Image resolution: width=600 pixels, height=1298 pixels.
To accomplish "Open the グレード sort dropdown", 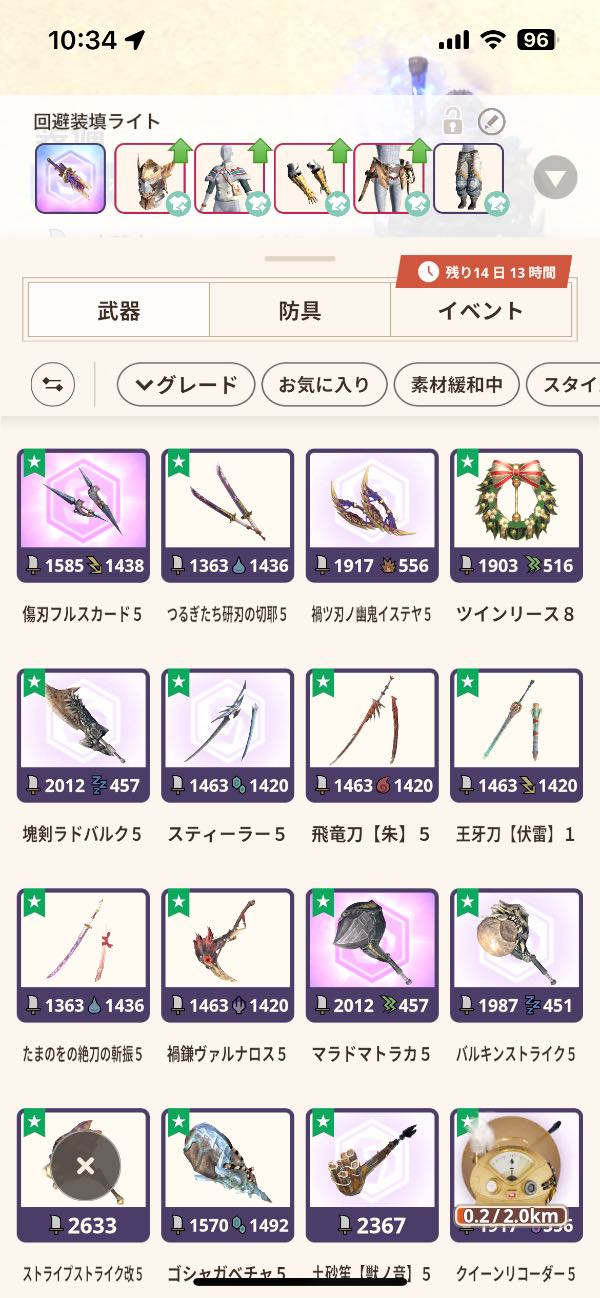I will [185, 385].
